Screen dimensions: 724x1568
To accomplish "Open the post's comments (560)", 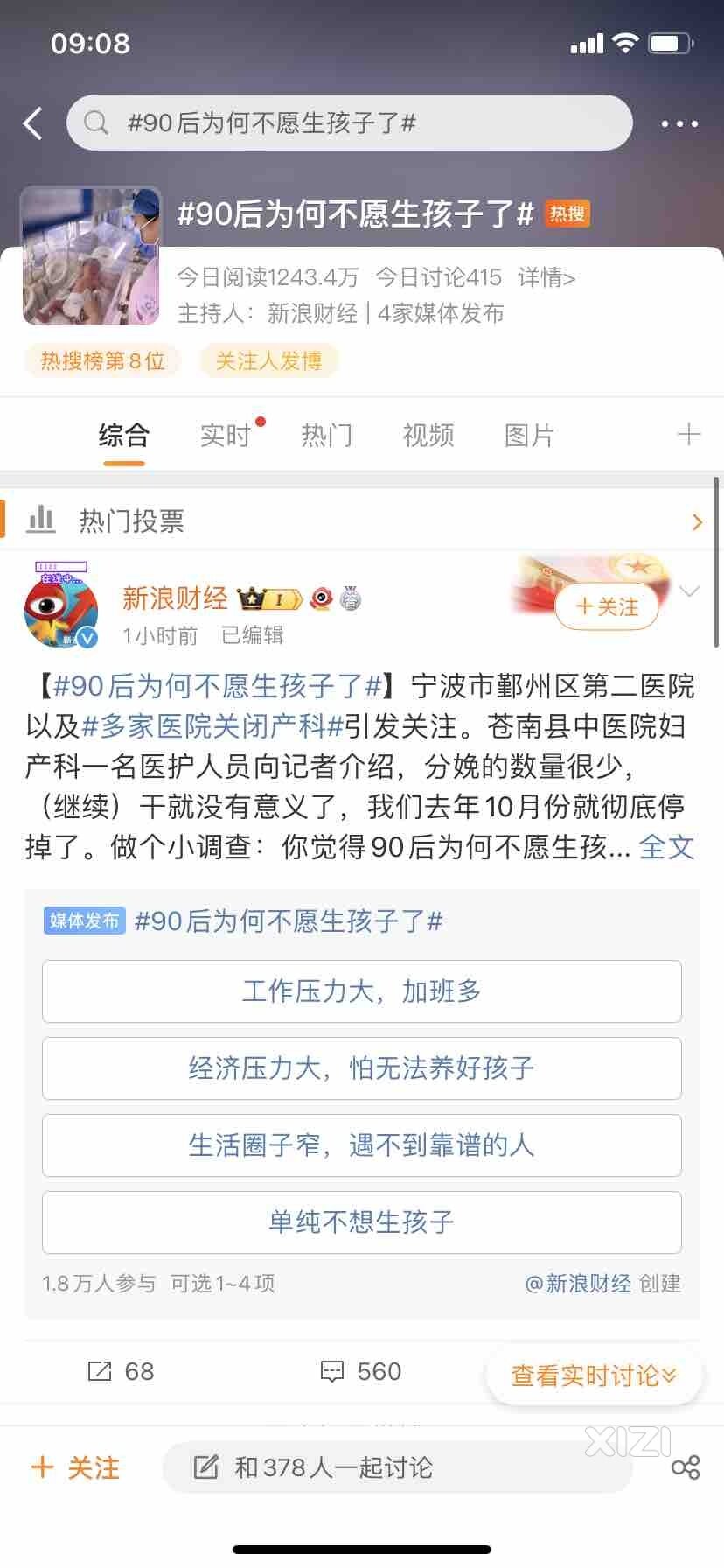I will (x=360, y=1371).
